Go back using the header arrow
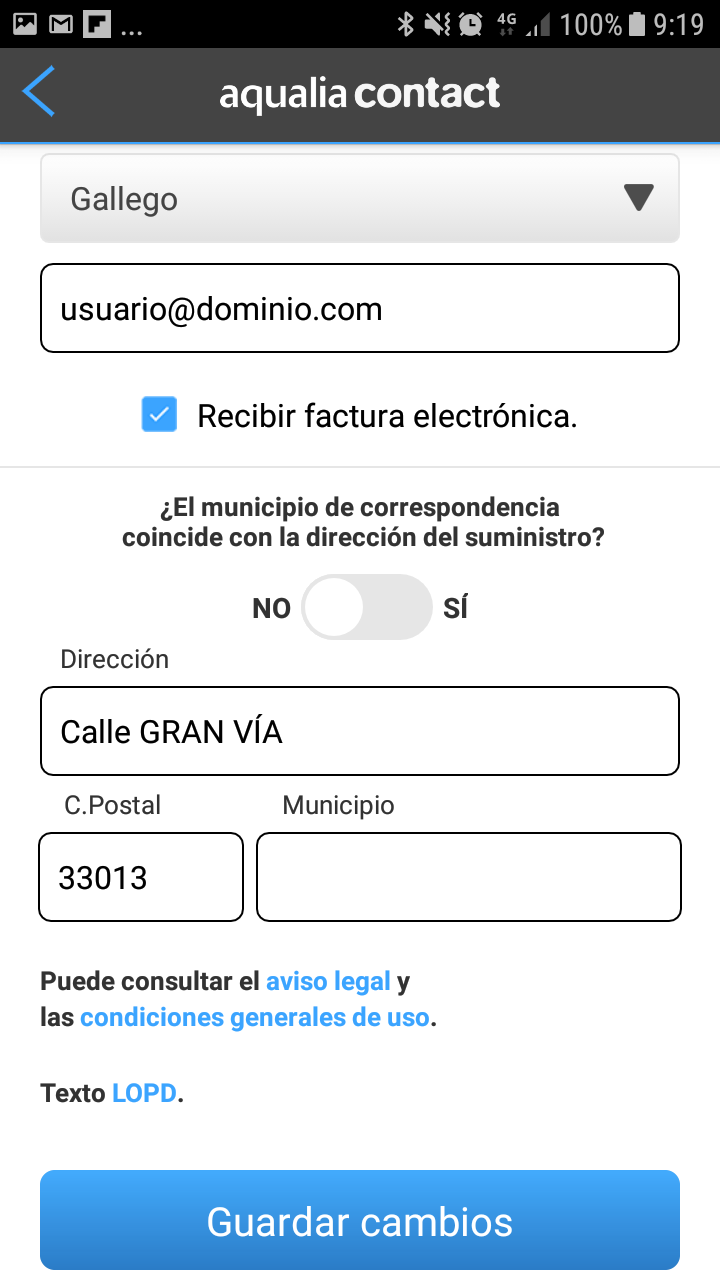The width and height of the screenshot is (720, 1280). [38, 94]
